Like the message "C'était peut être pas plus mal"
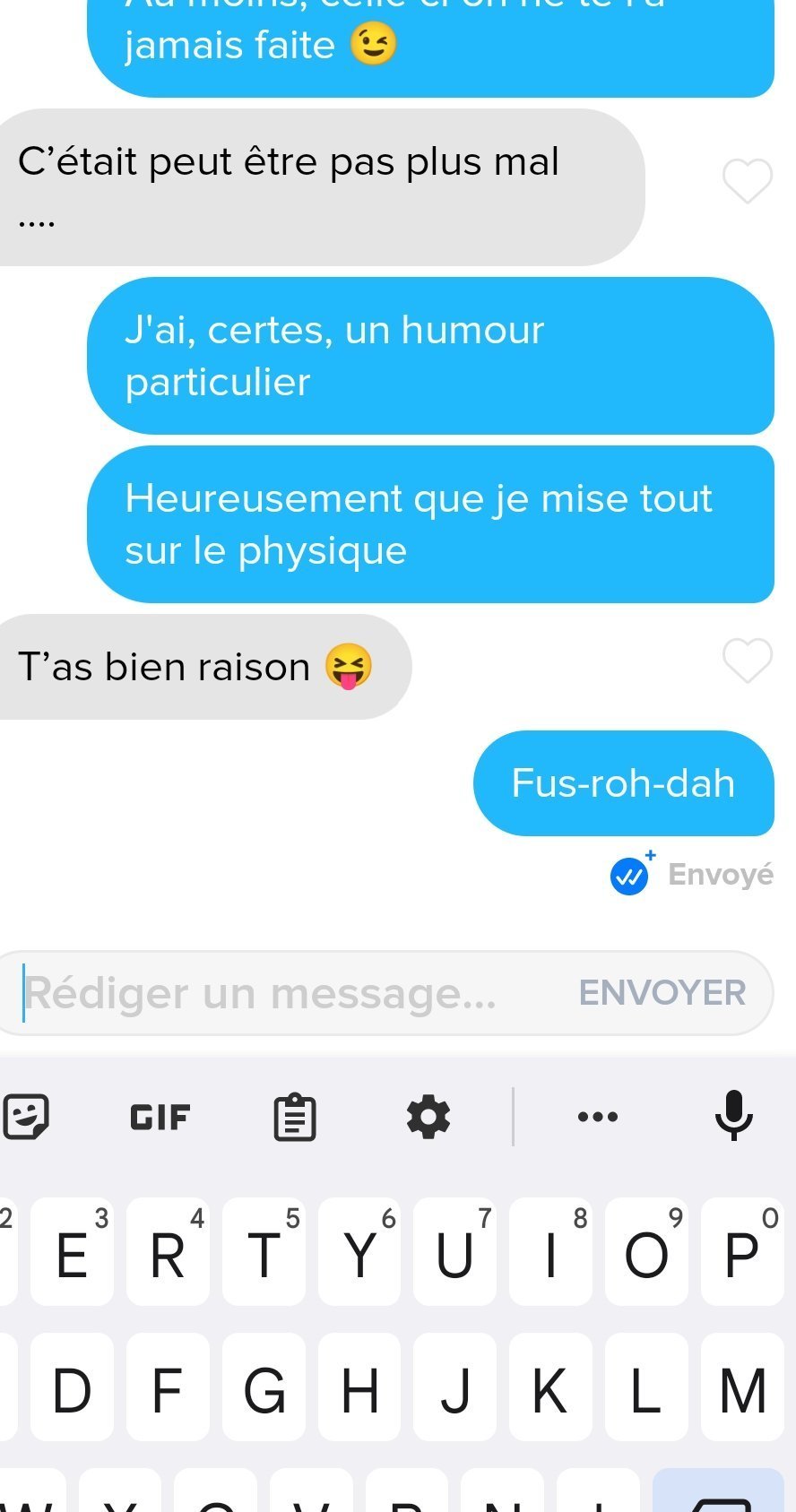This screenshot has width=796, height=1512. click(748, 181)
